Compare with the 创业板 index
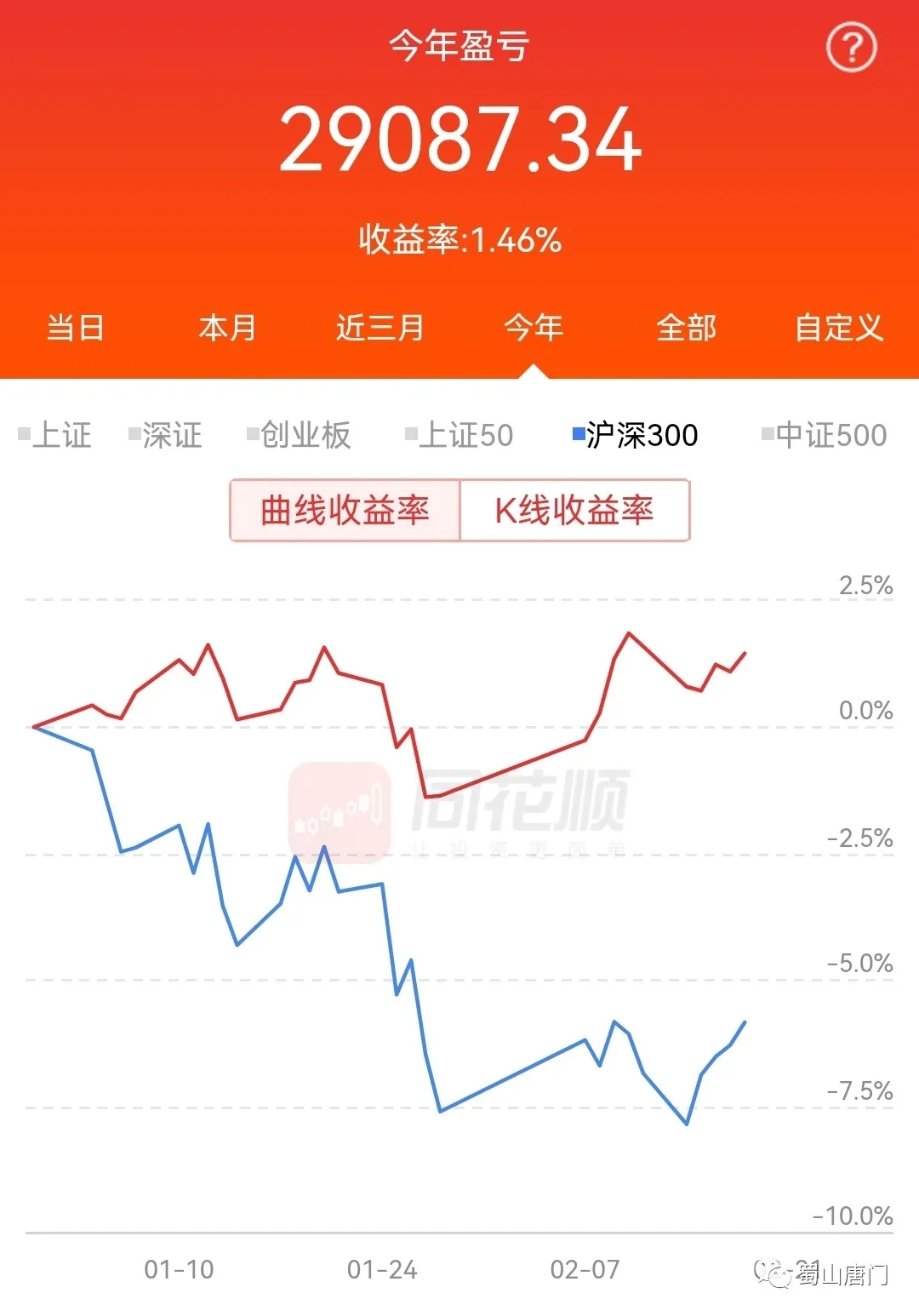The height and width of the screenshot is (1316, 919). [x=299, y=435]
